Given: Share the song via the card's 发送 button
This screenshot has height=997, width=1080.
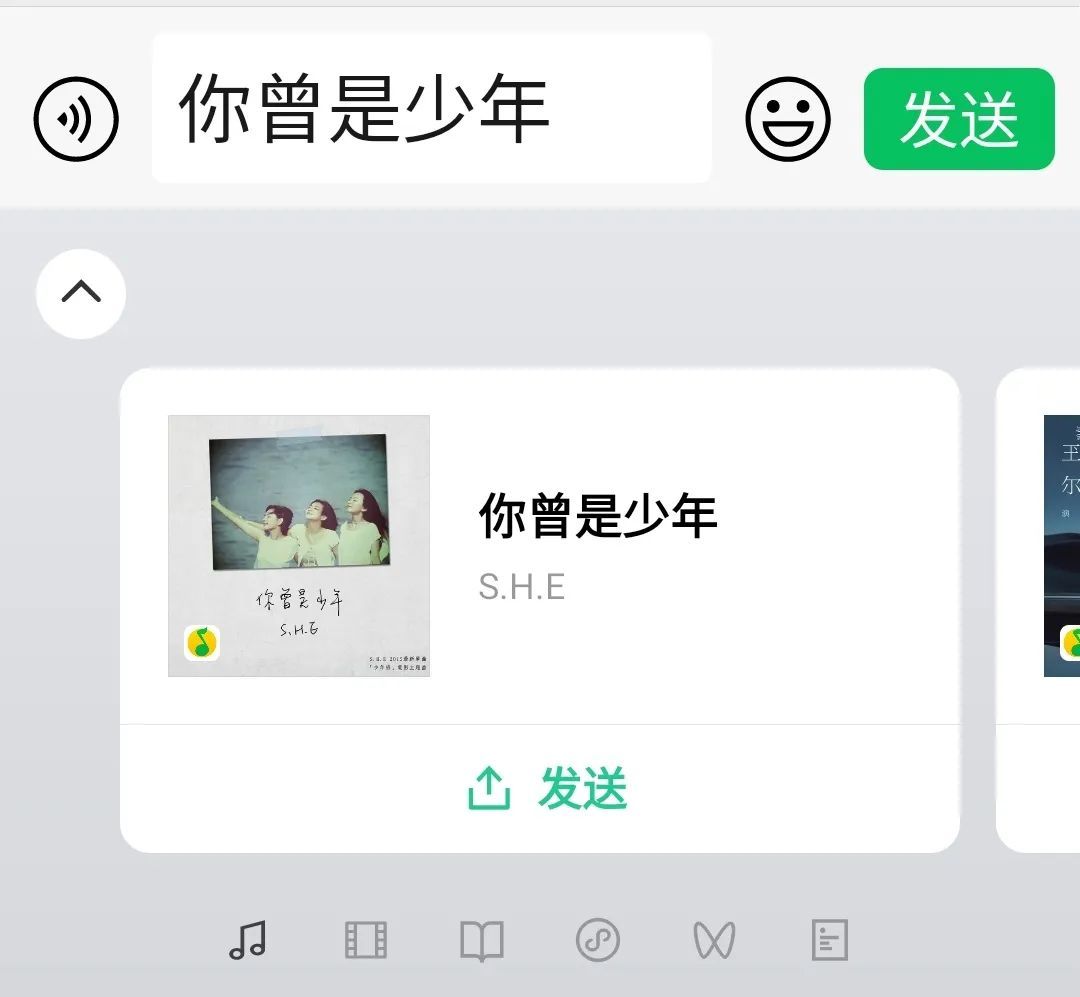Looking at the screenshot, I should (546, 789).
